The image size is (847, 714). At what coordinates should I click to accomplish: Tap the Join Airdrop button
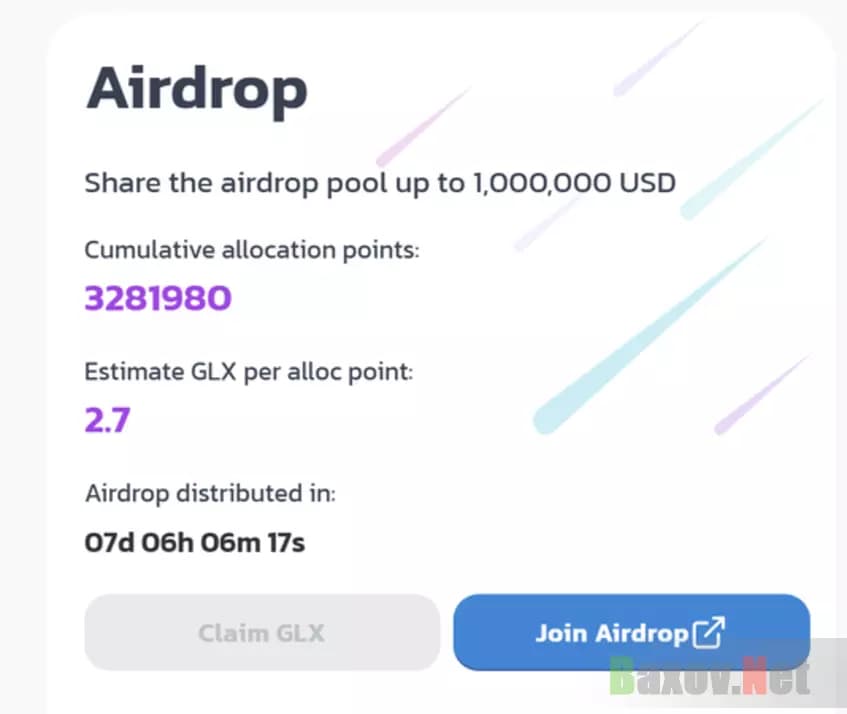tap(630, 632)
